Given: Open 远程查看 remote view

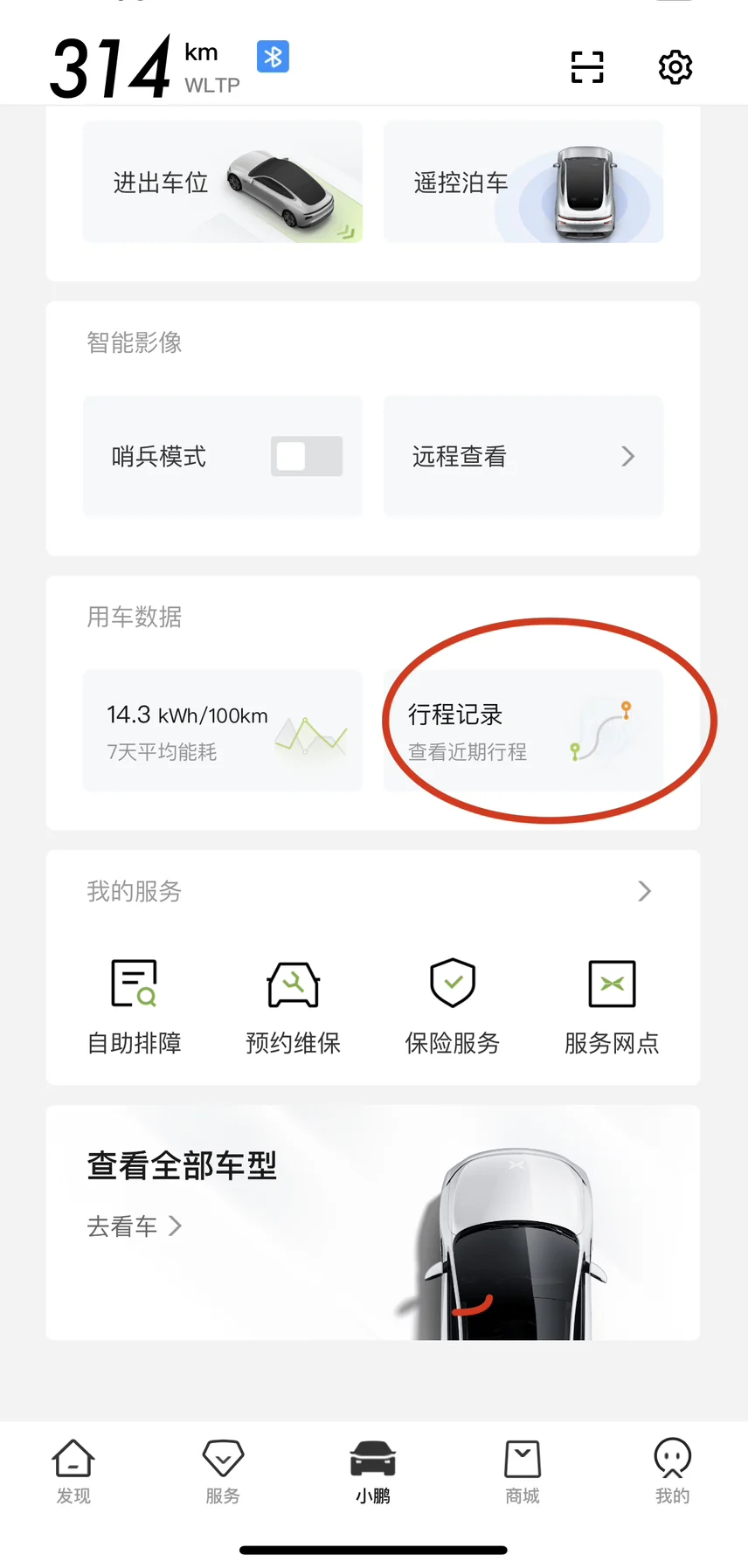Looking at the screenshot, I should point(523,456).
